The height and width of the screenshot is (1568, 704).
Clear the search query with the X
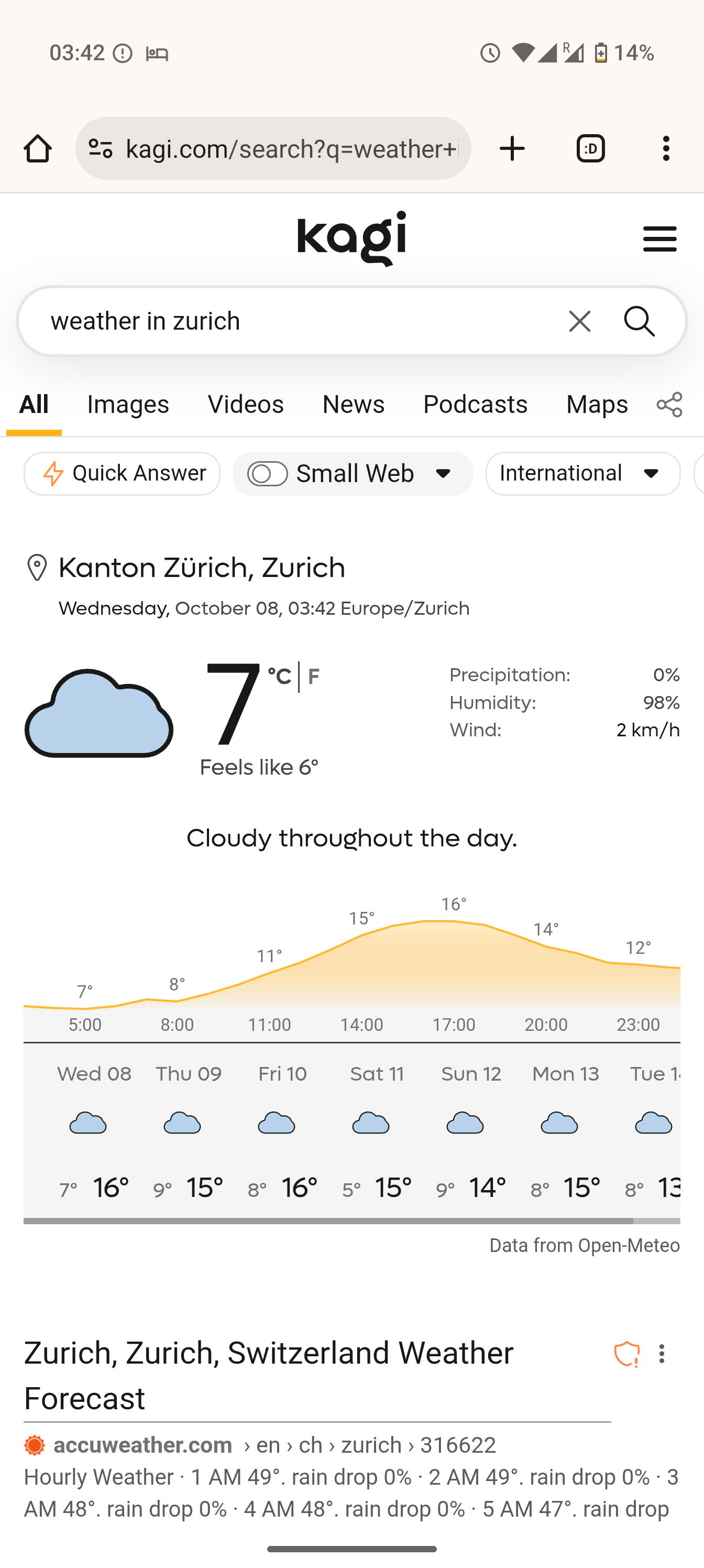(579, 321)
